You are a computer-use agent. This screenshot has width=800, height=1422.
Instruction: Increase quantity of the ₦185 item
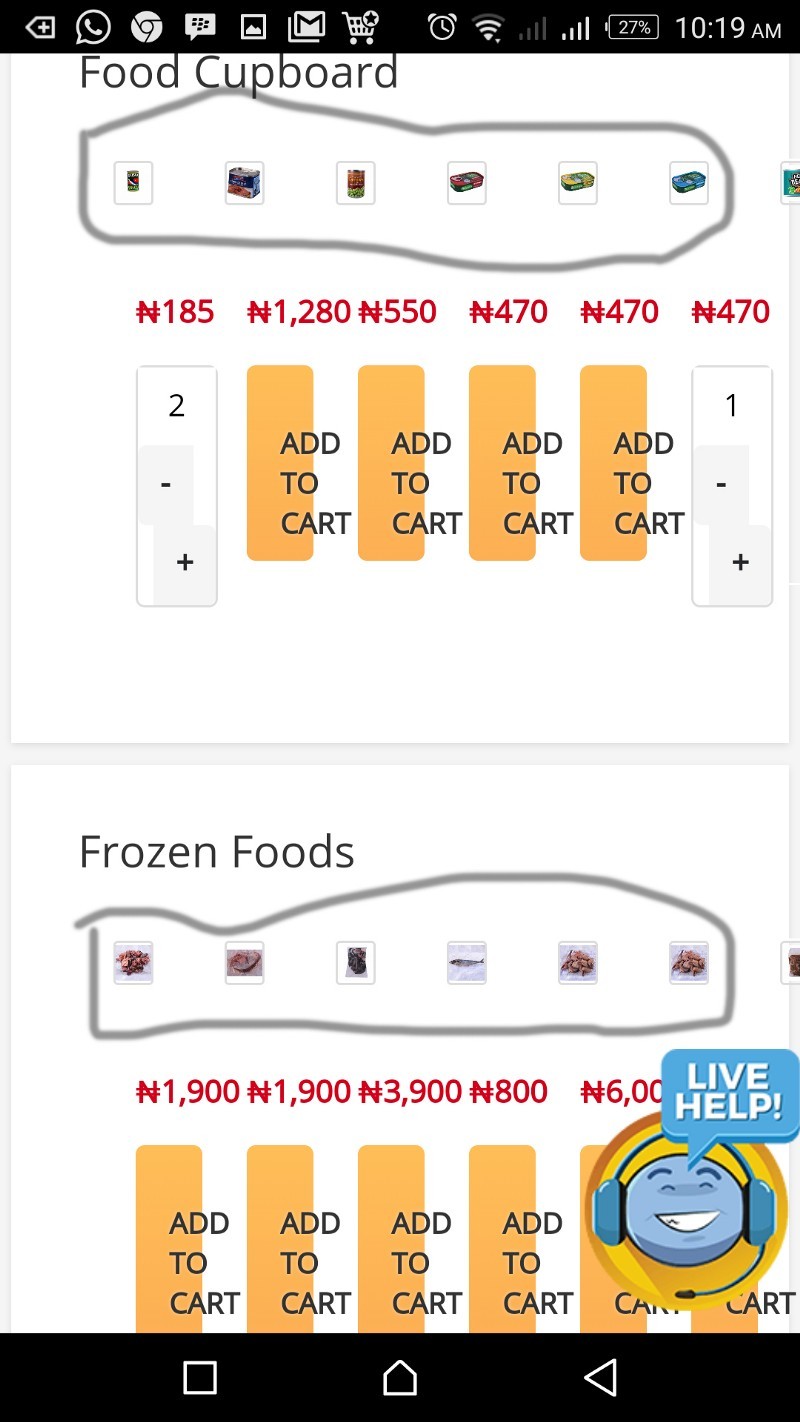click(184, 563)
